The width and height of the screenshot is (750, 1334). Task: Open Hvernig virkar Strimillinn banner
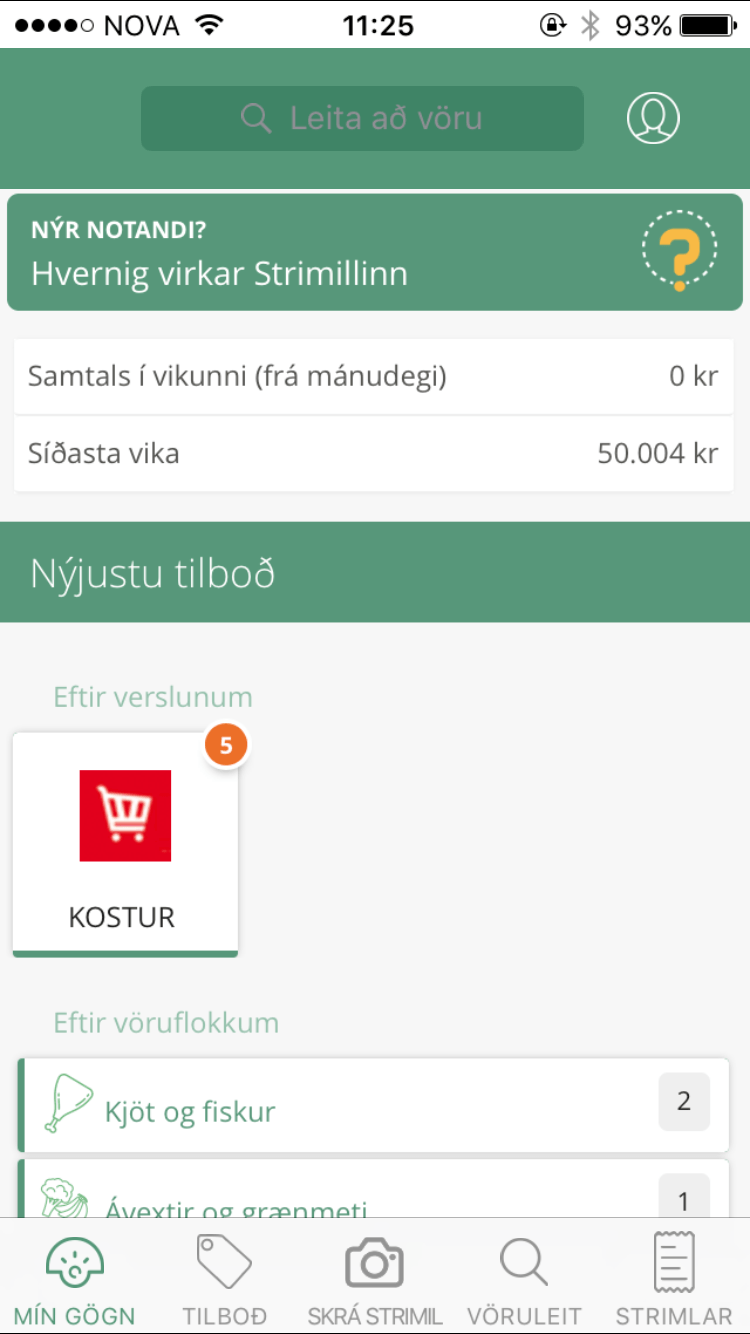375,252
